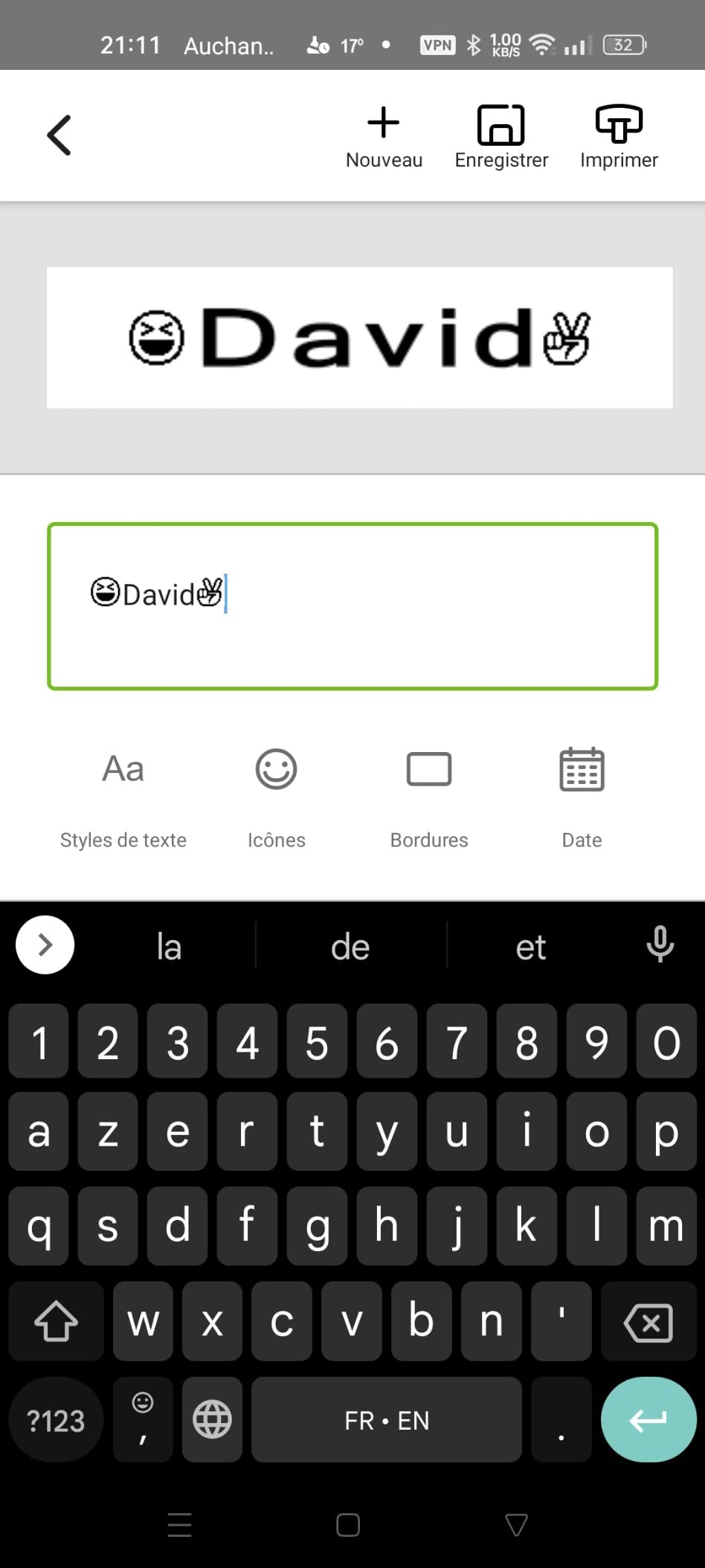Delete a character with the backspace key
705x1568 pixels.
tap(648, 1322)
